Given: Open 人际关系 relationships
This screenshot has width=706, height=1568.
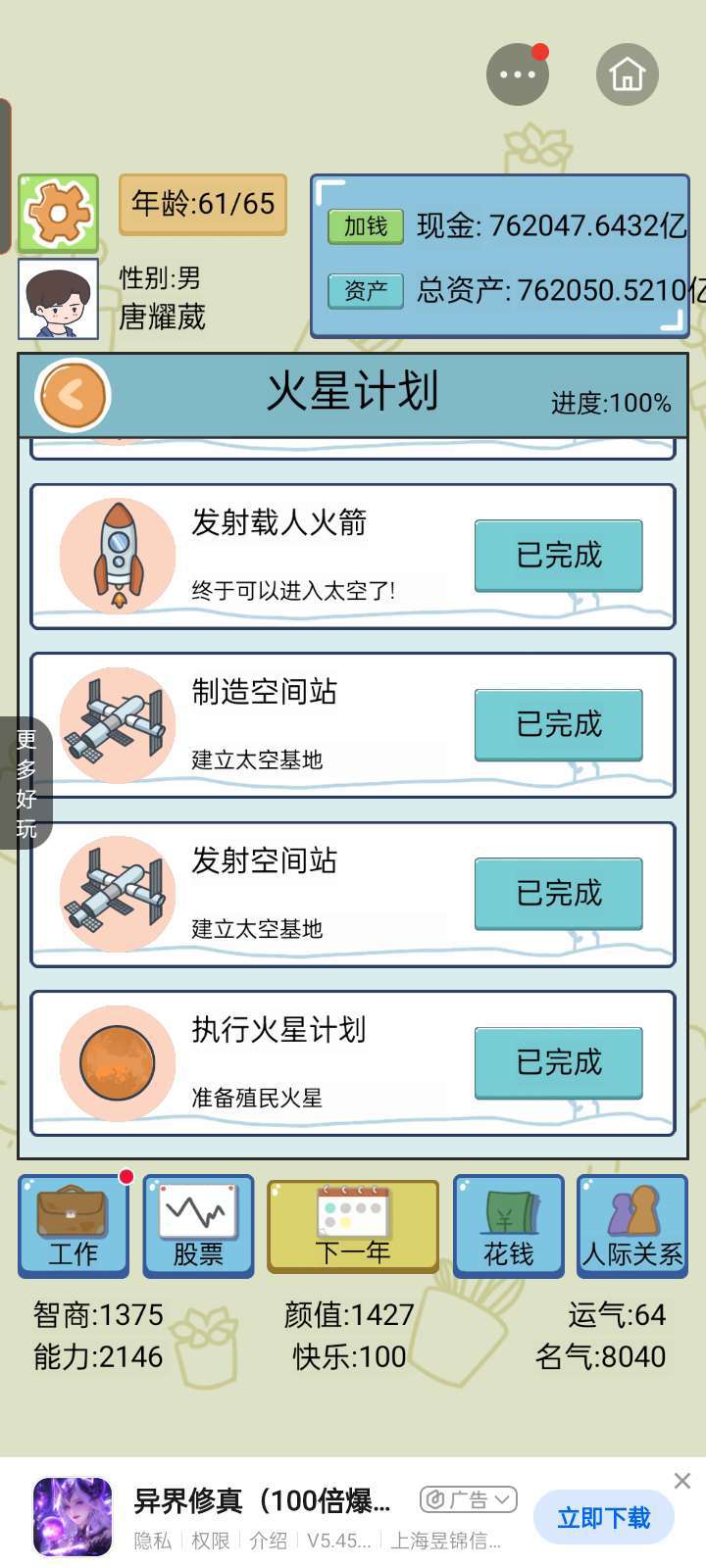Looking at the screenshot, I should tap(632, 1227).
